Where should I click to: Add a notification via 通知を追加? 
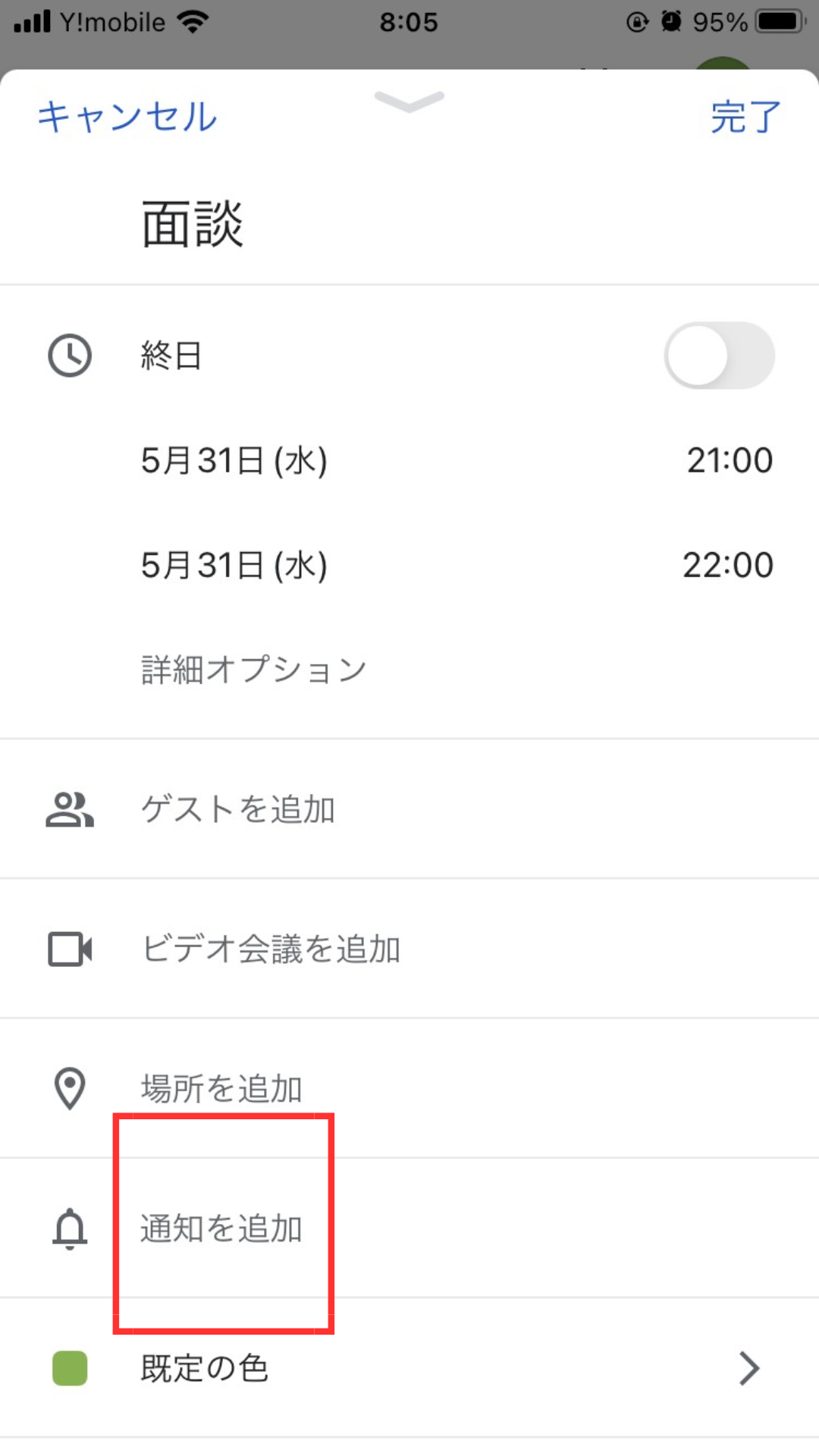coord(221,1228)
